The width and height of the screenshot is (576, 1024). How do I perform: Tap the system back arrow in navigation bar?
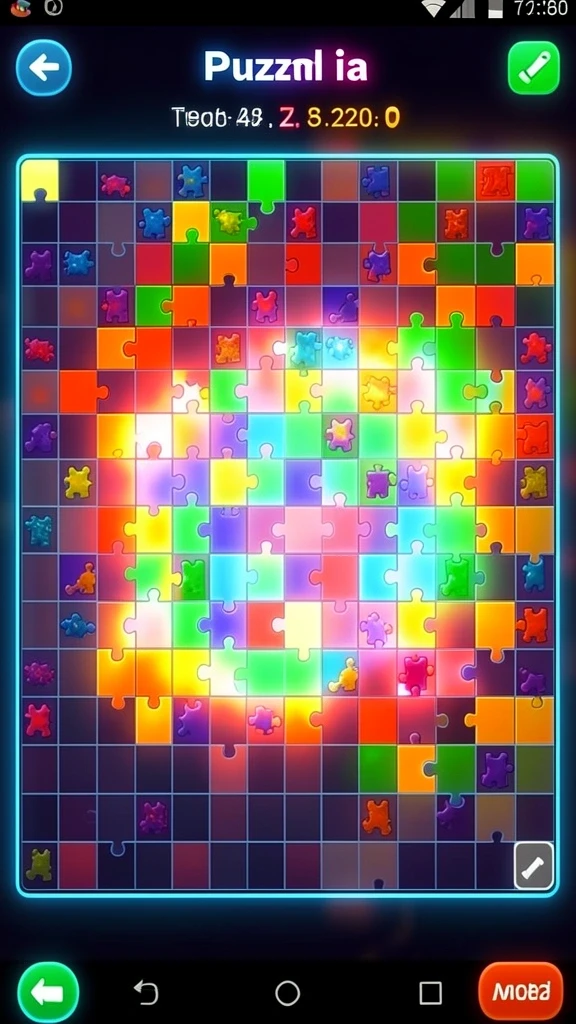[x=145, y=993]
